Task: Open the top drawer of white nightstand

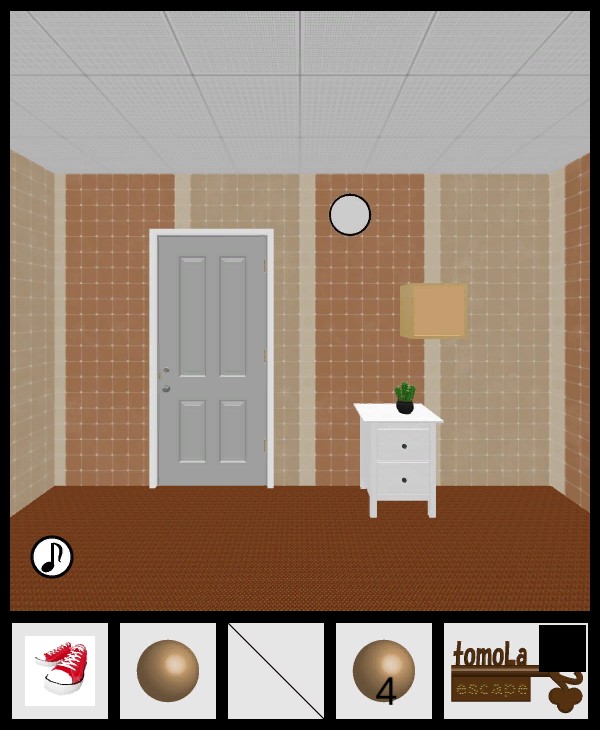Action: point(404,444)
